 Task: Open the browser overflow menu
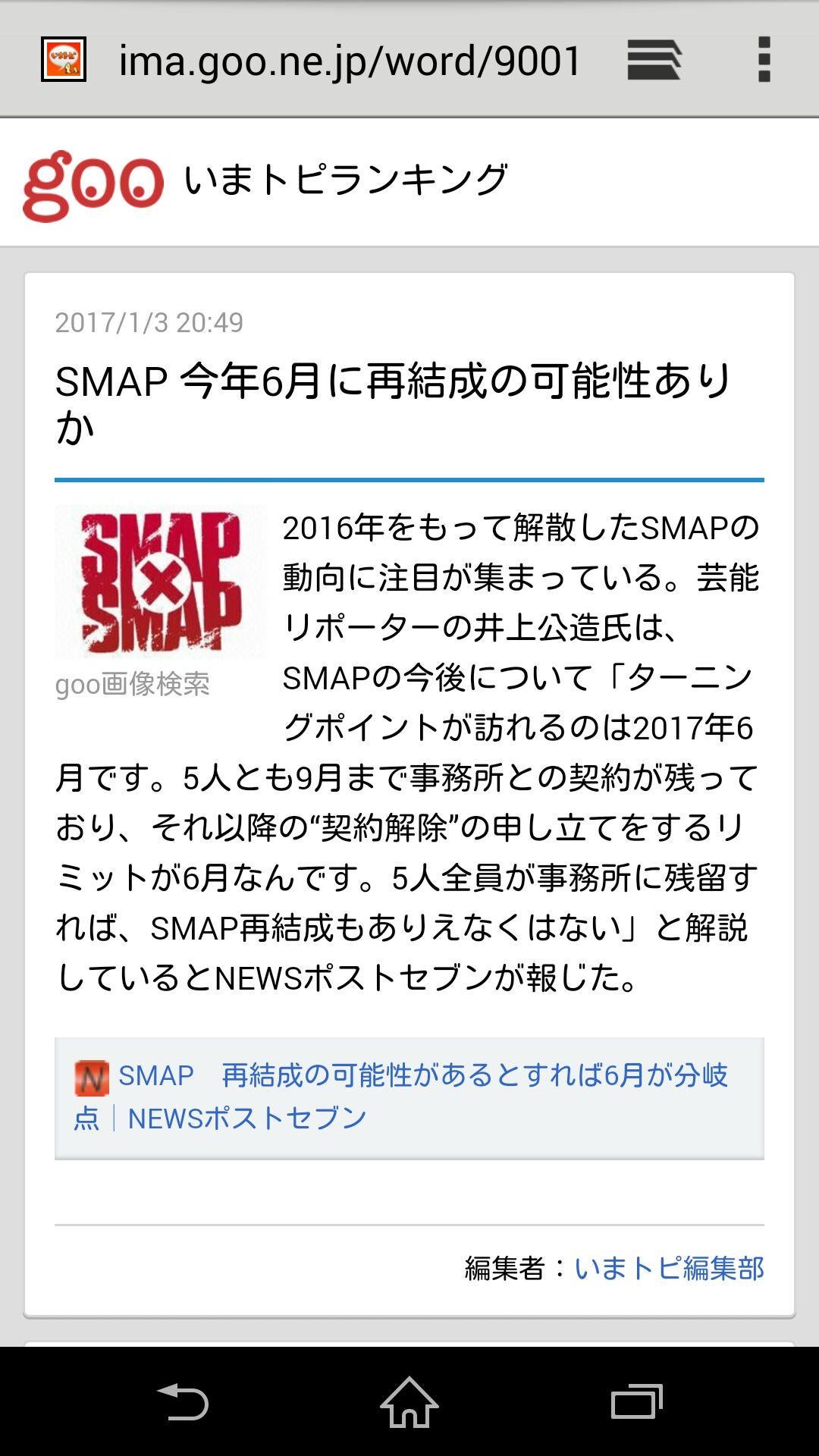[764, 59]
